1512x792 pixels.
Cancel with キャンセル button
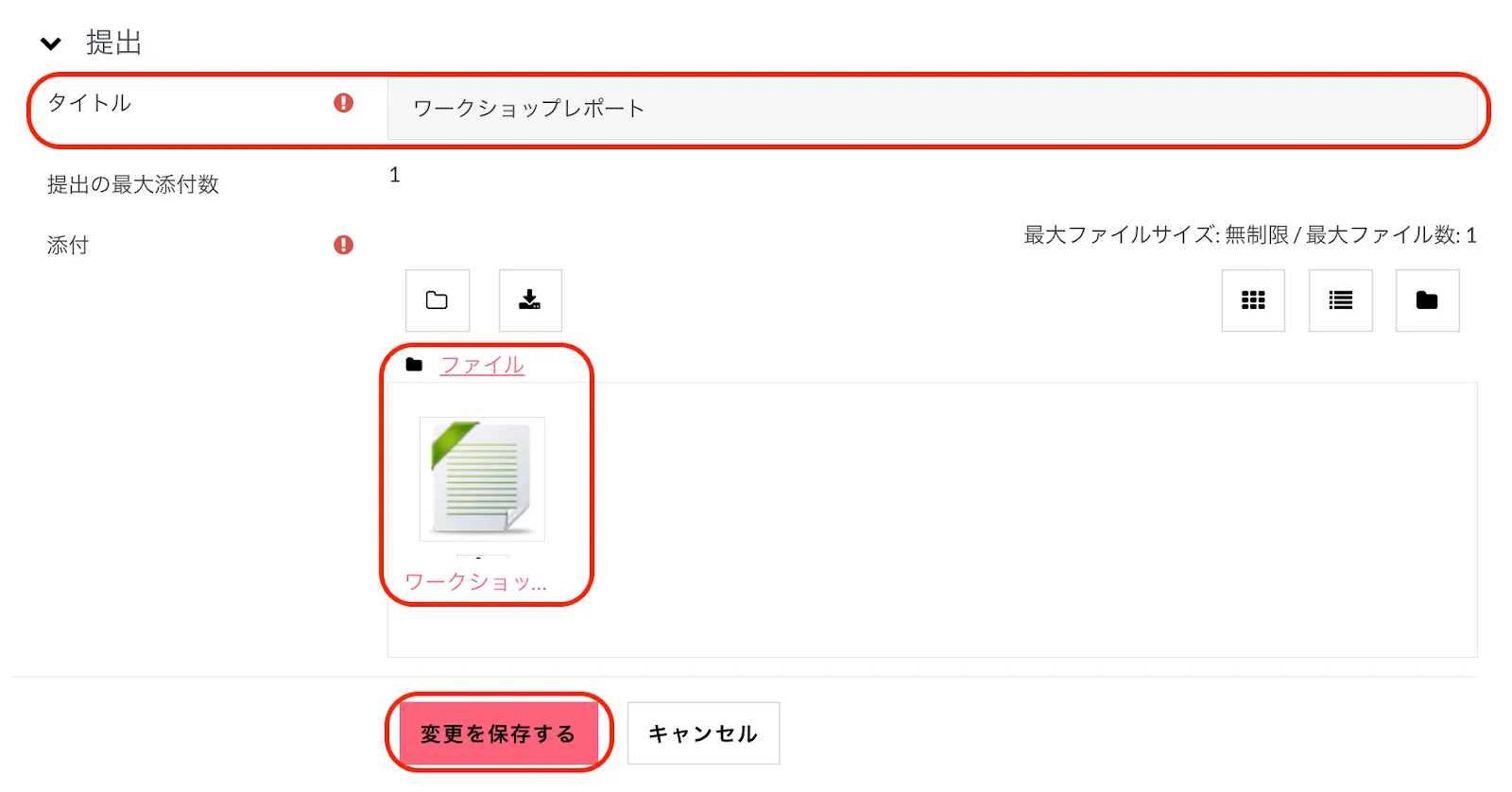(x=703, y=733)
